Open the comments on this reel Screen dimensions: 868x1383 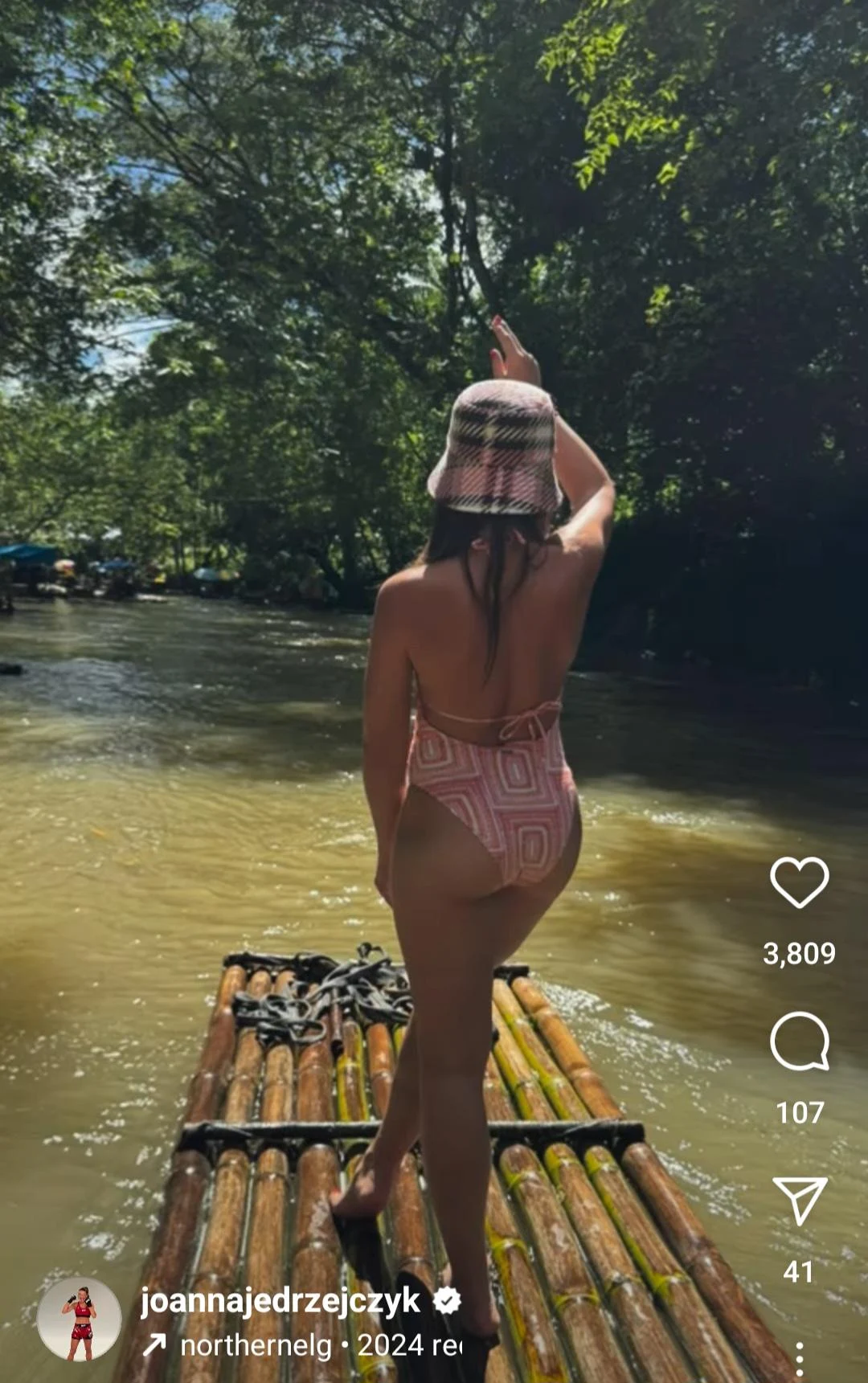(x=799, y=1041)
